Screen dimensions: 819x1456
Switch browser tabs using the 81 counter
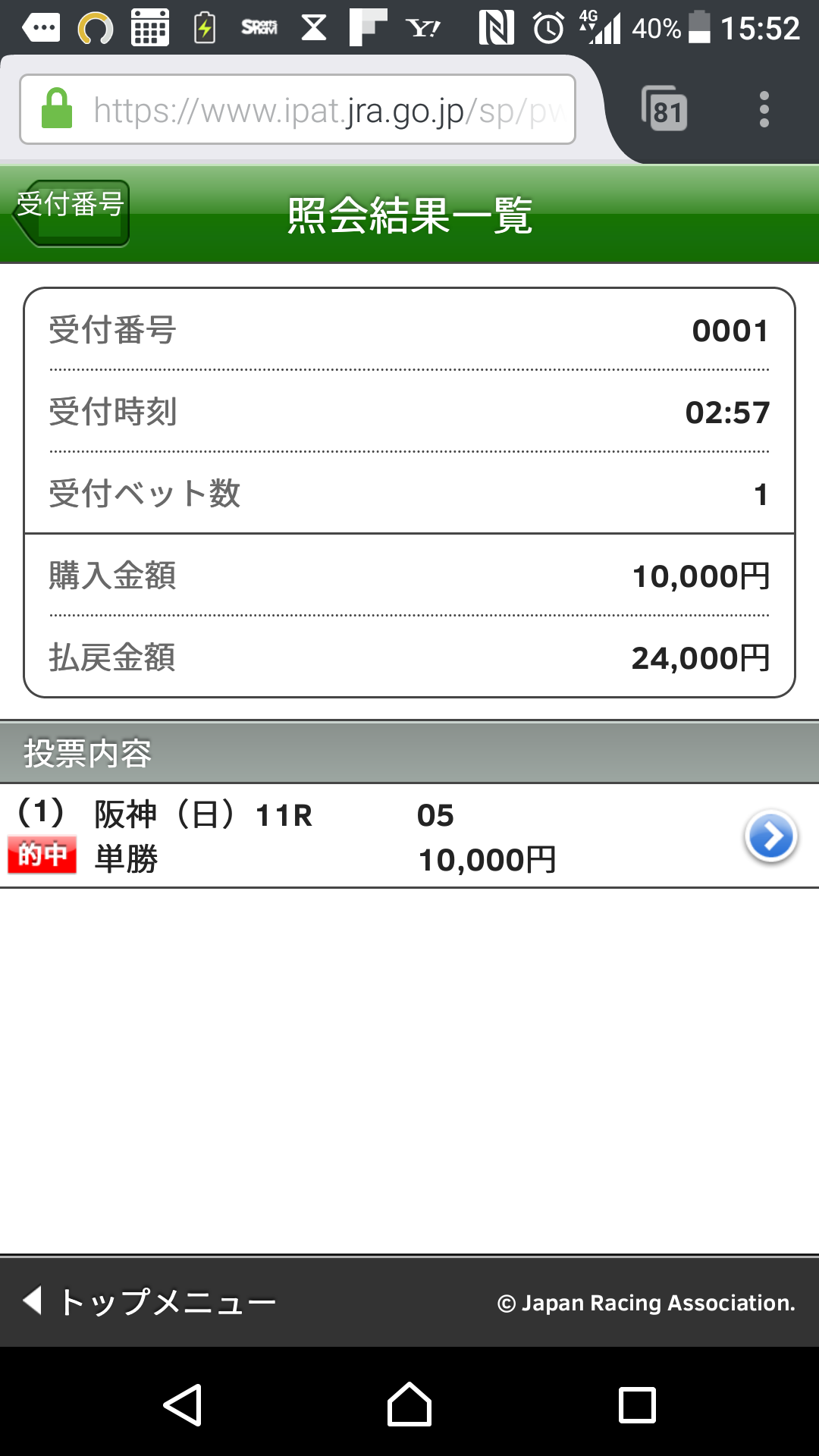667,108
